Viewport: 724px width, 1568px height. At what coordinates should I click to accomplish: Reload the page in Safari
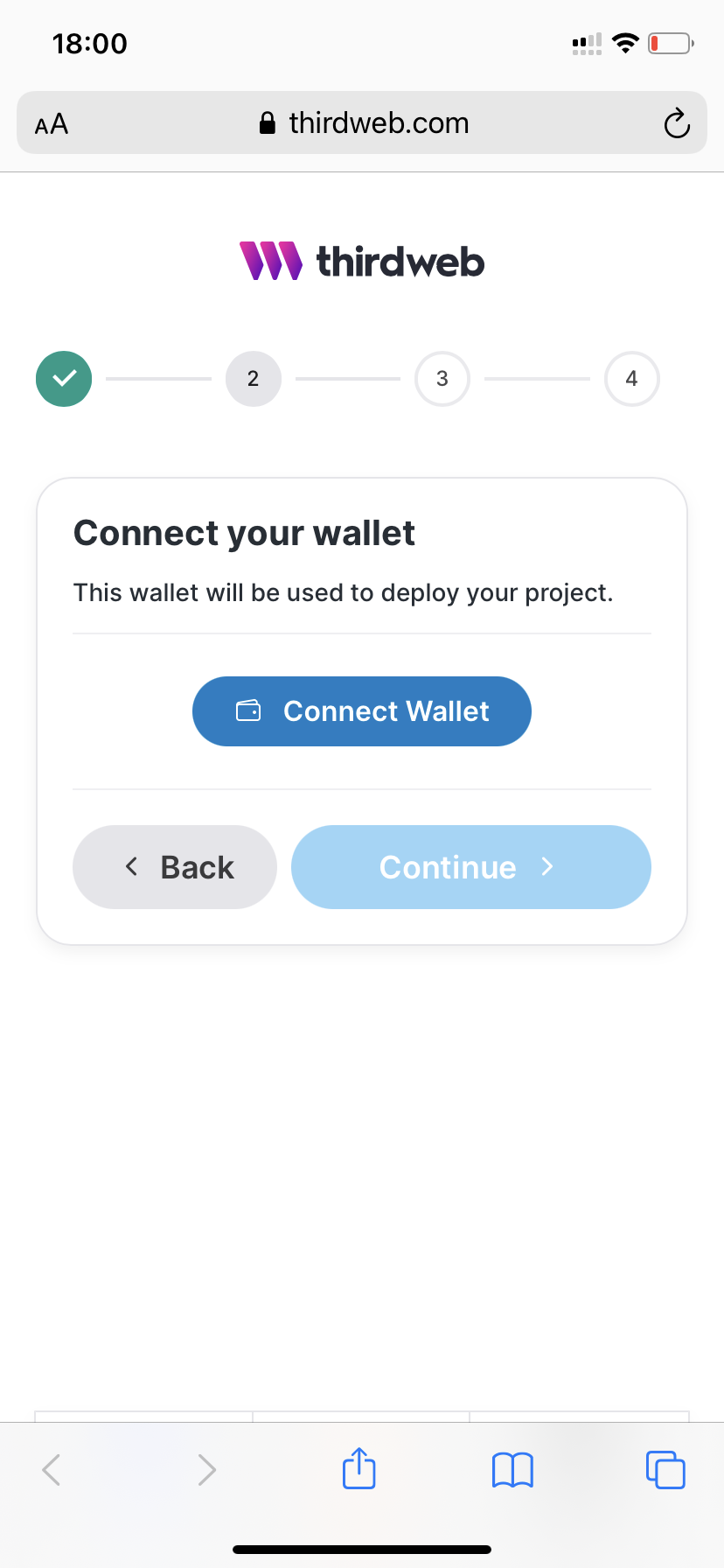pyautogui.click(x=677, y=123)
